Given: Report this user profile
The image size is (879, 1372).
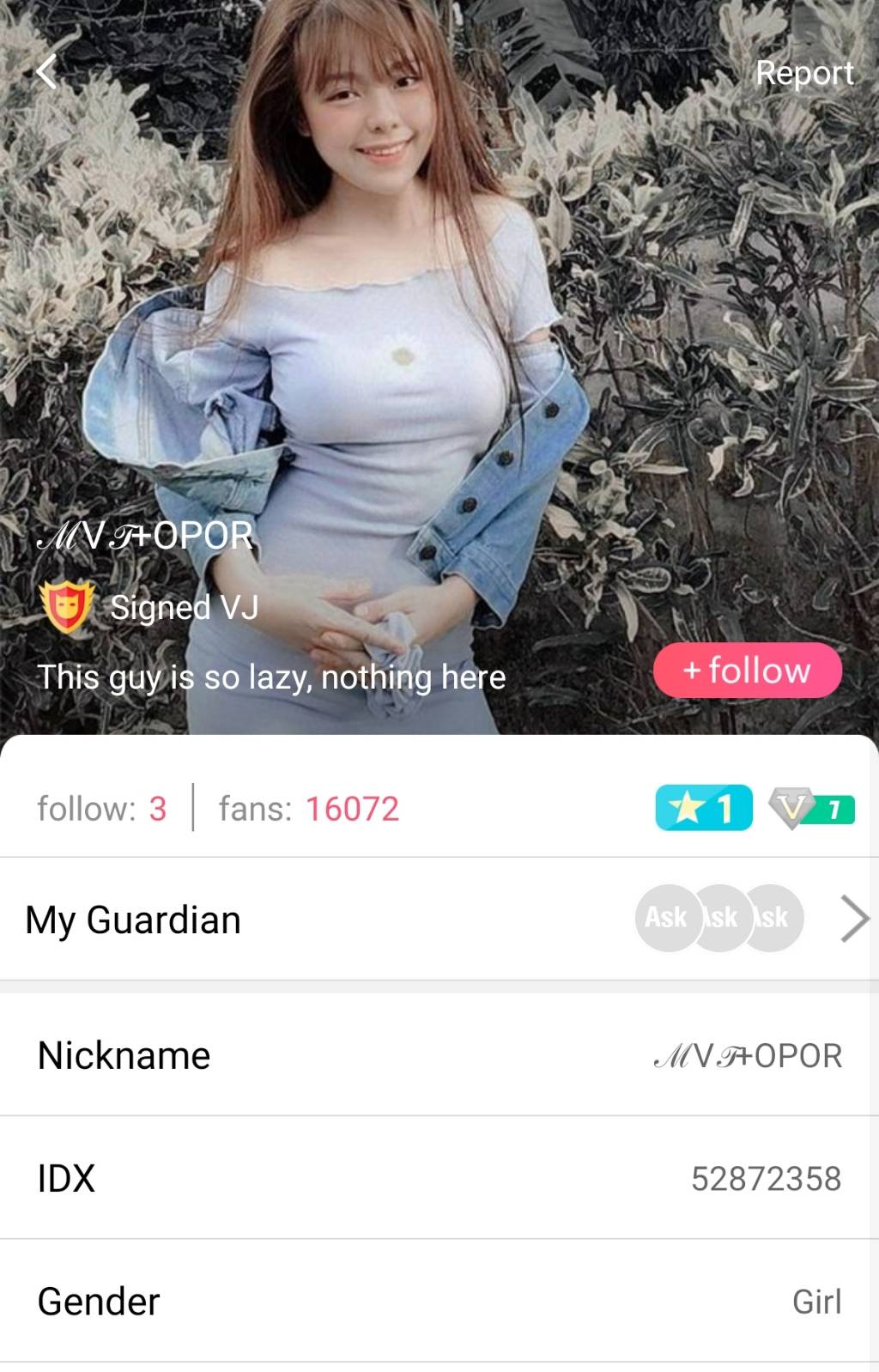Looking at the screenshot, I should 803,74.
